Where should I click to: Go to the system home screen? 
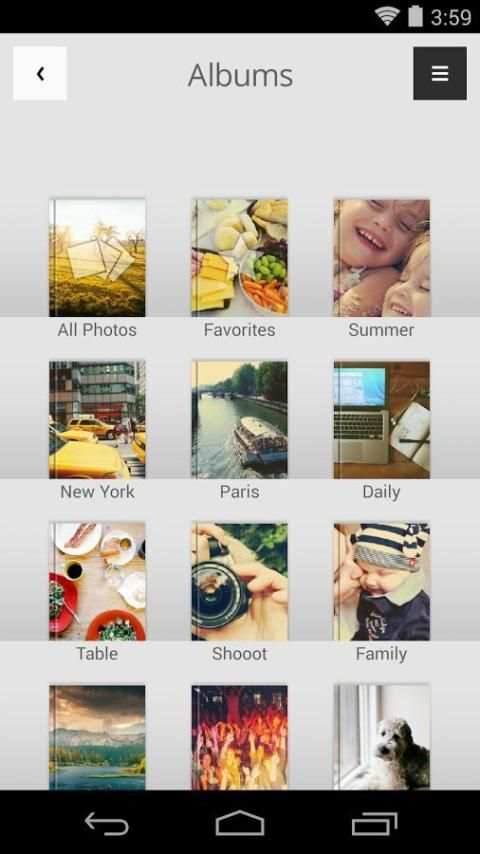click(x=240, y=823)
